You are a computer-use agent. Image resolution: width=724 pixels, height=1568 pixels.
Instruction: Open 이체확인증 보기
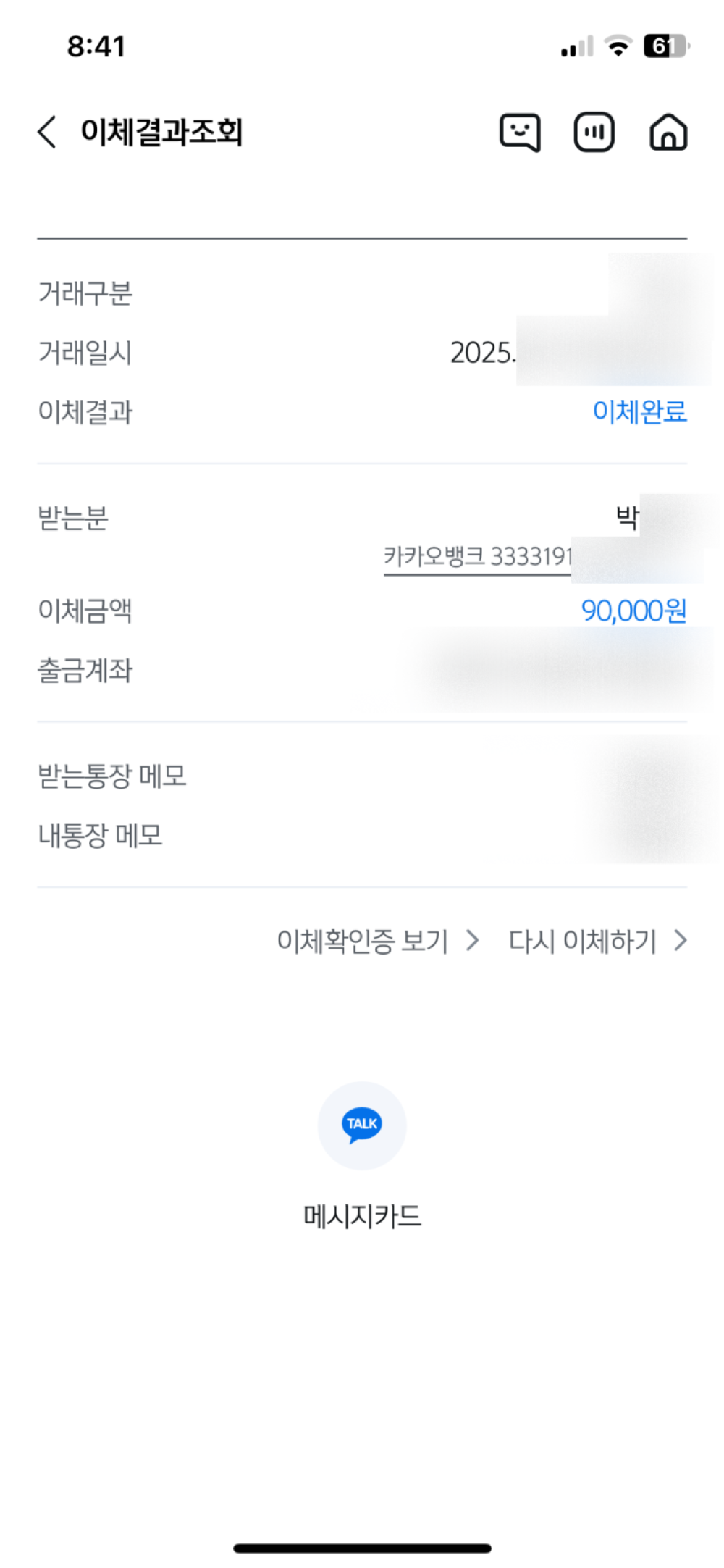[377, 941]
